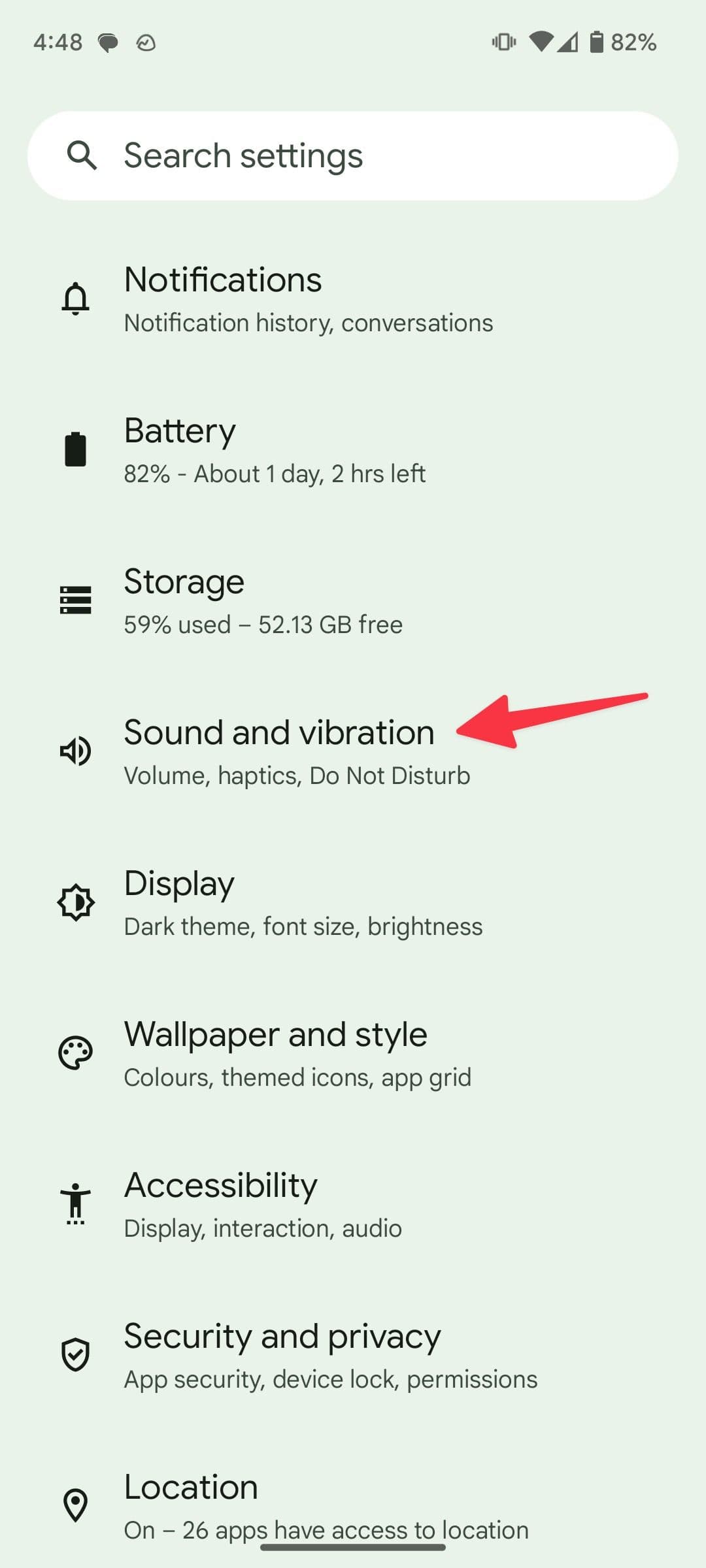Open the Search settings field
This screenshot has height=1568, width=706.
pyautogui.click(x=353, y=155)
